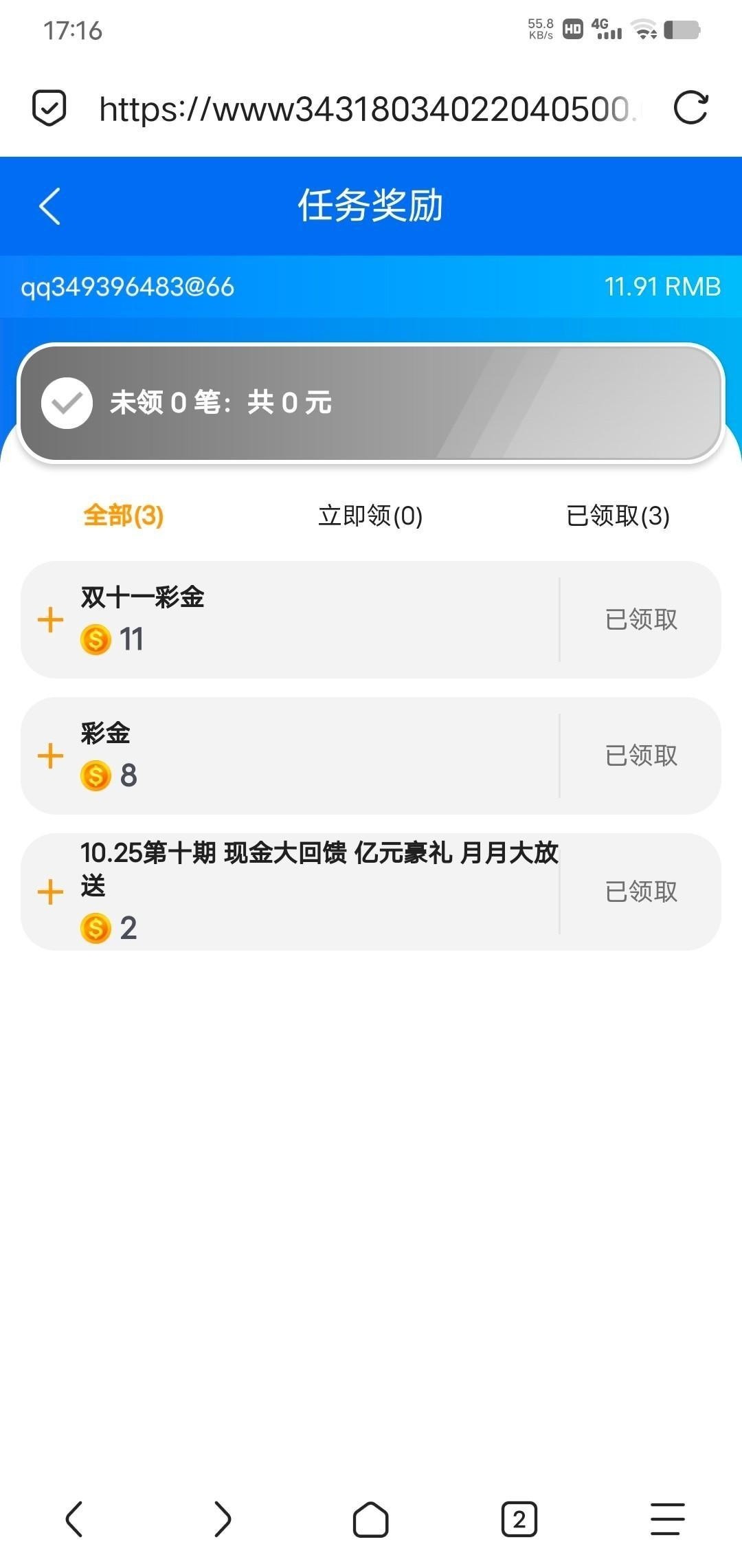Expand the 彩金 reward worth 8

point(50,755)
